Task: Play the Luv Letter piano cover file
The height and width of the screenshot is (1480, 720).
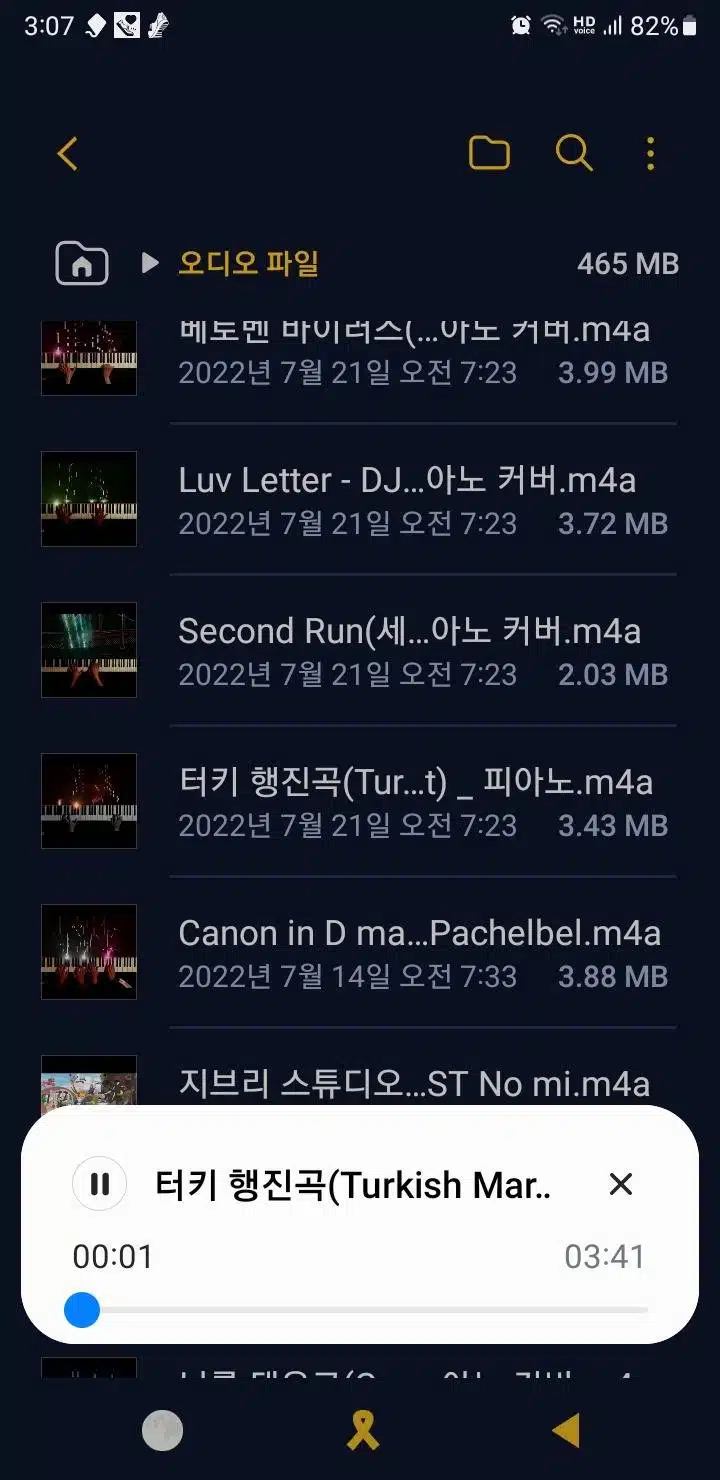Action: 360,500
